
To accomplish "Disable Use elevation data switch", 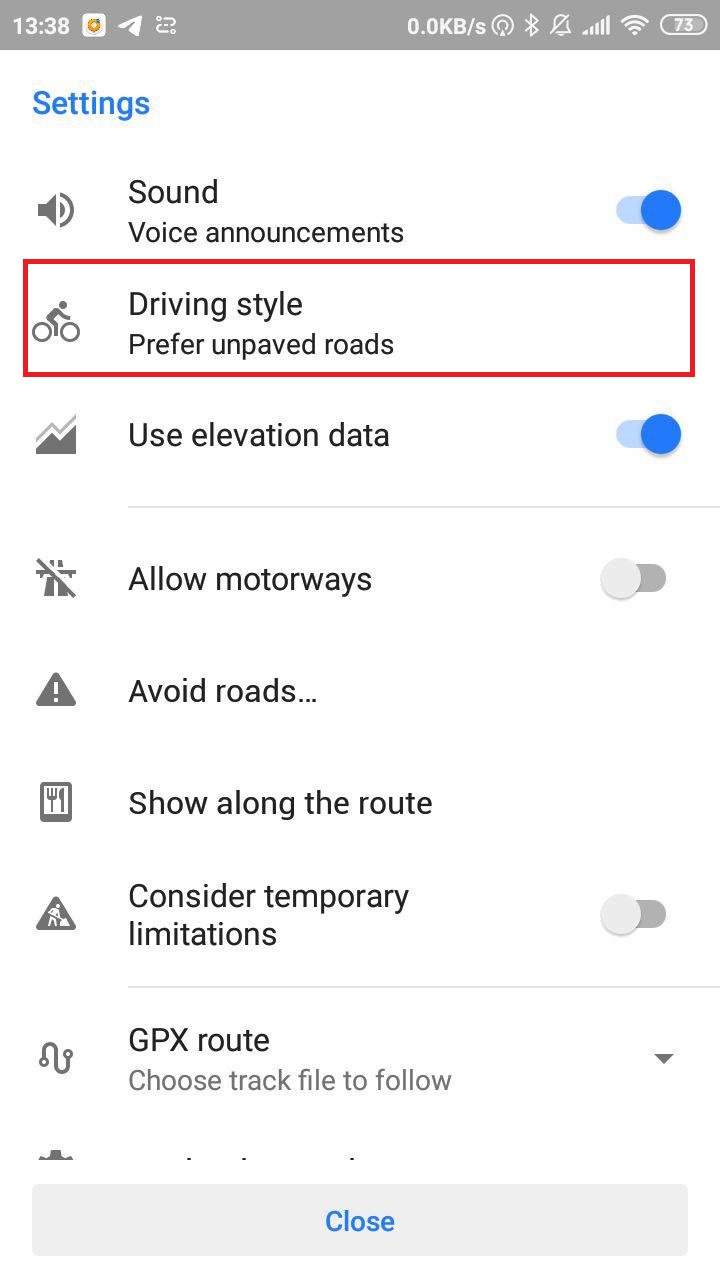I will tap(648, 435).
